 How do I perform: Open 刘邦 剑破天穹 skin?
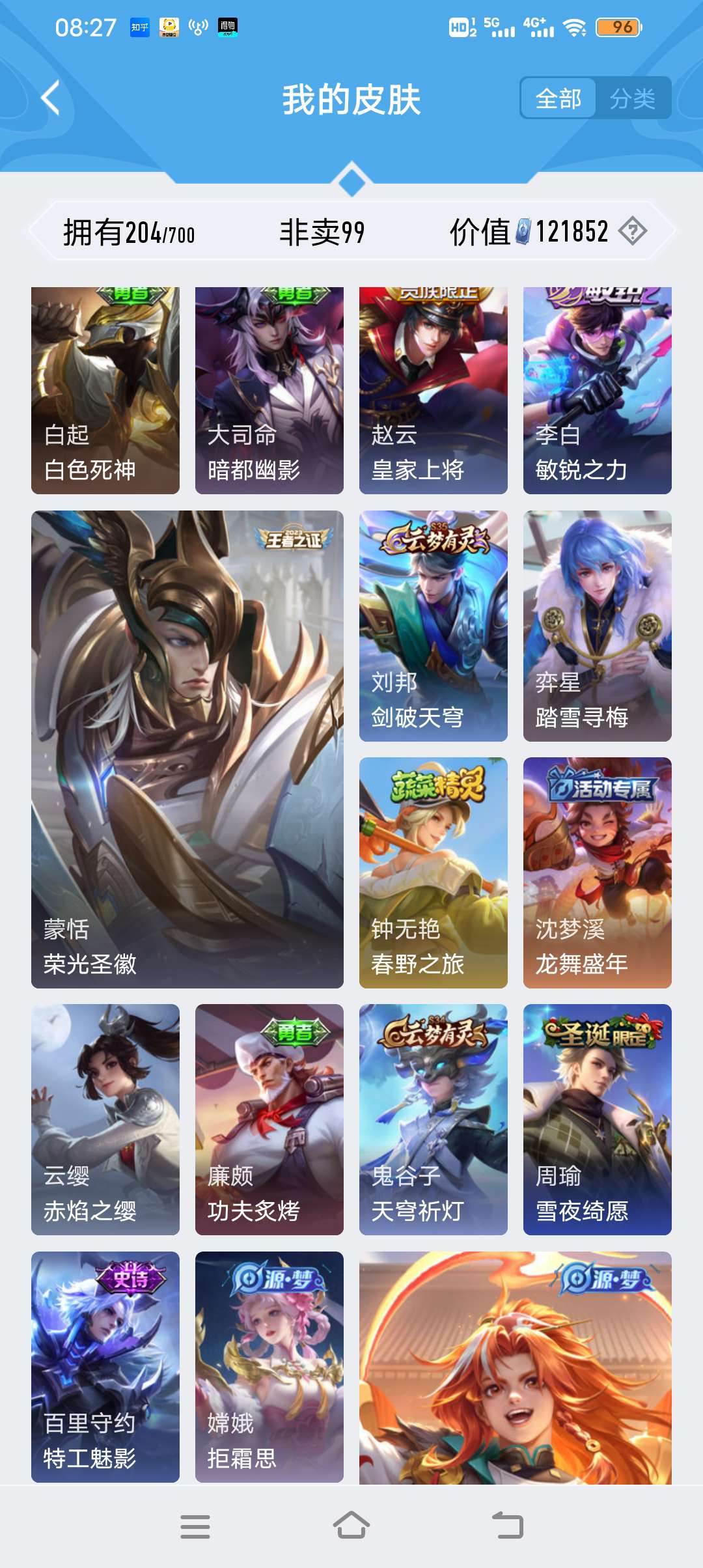pyautogui.click(x=434, y=626)
